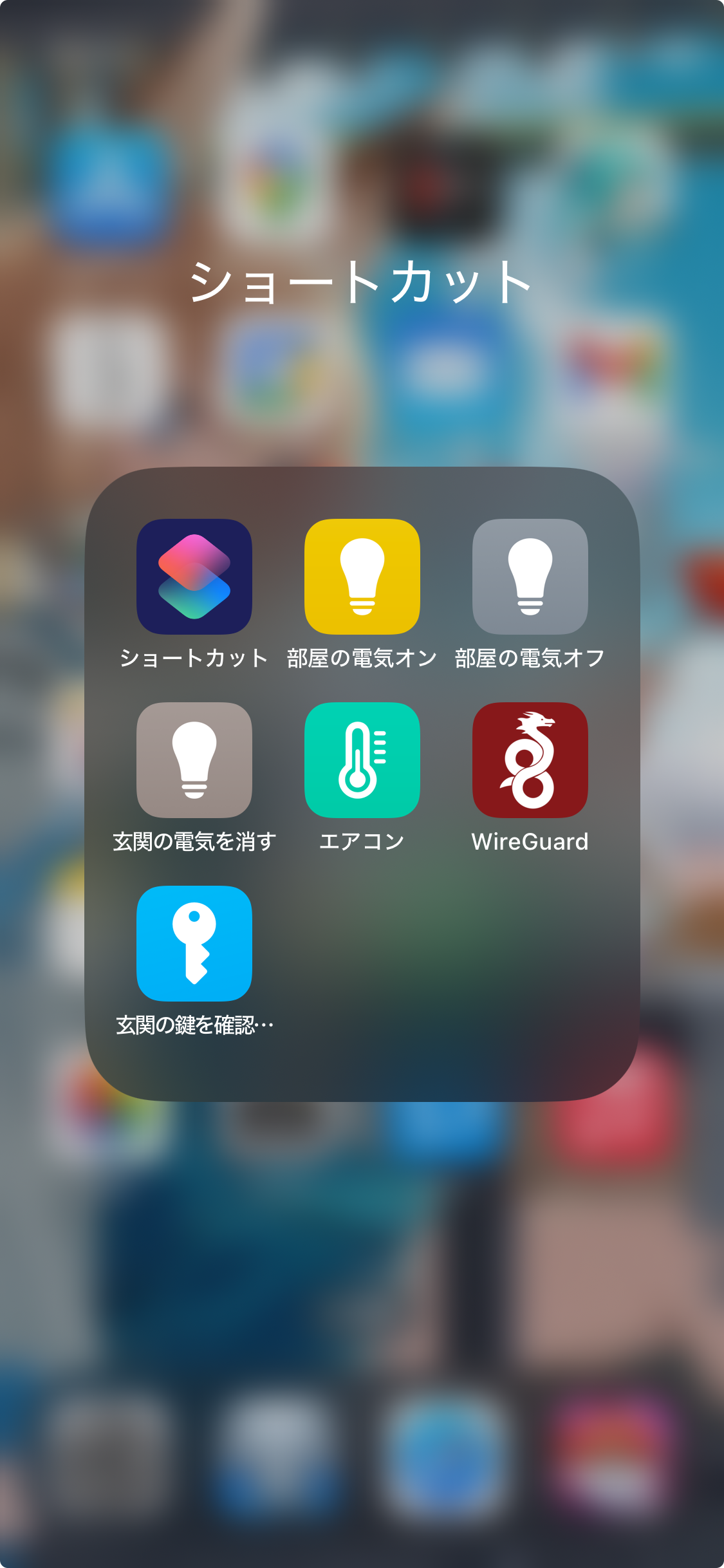
Task: Run the 玄関の電気を消す shortcut
Action: [x=194, y=760]
